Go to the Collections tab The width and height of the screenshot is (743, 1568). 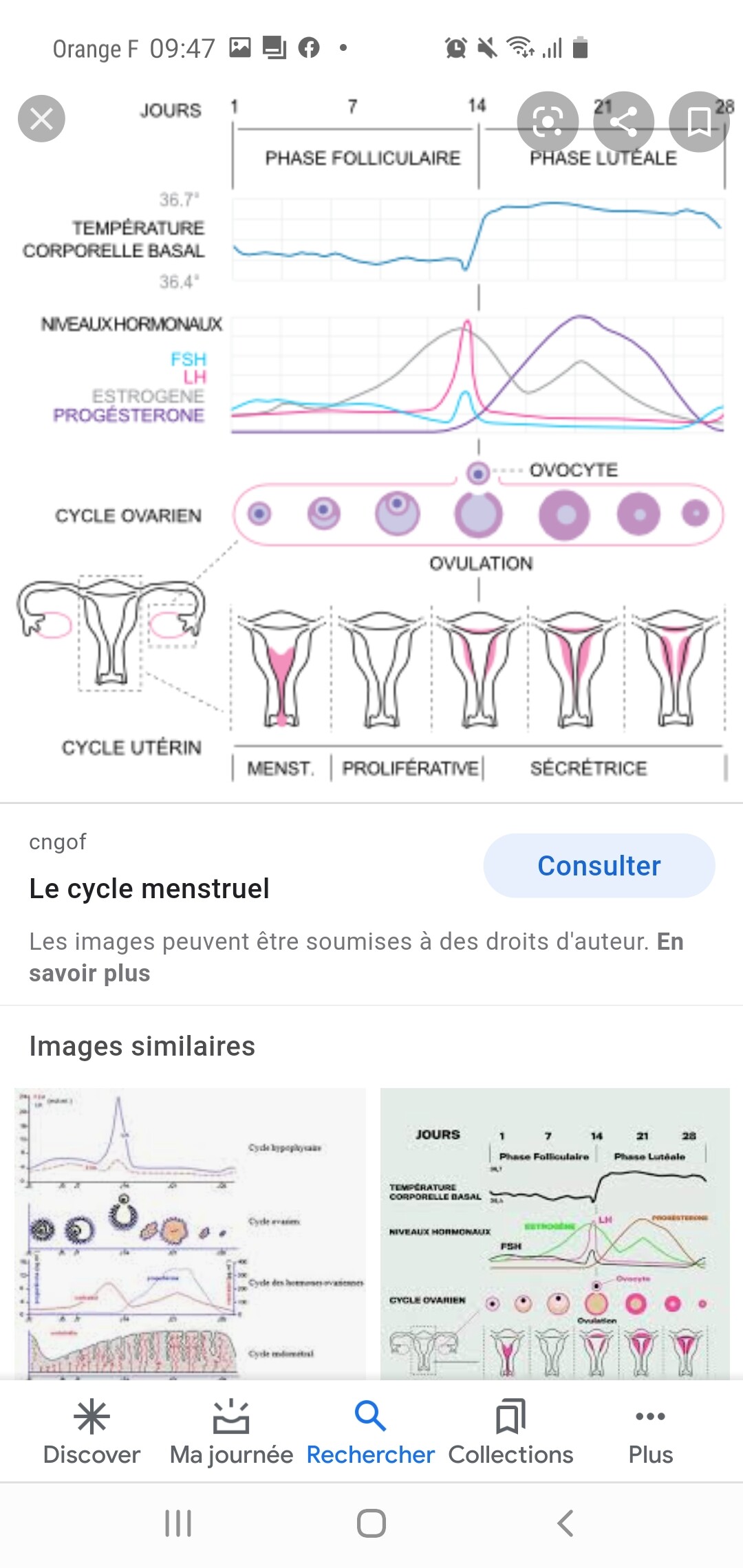[x=510, y=1432]
